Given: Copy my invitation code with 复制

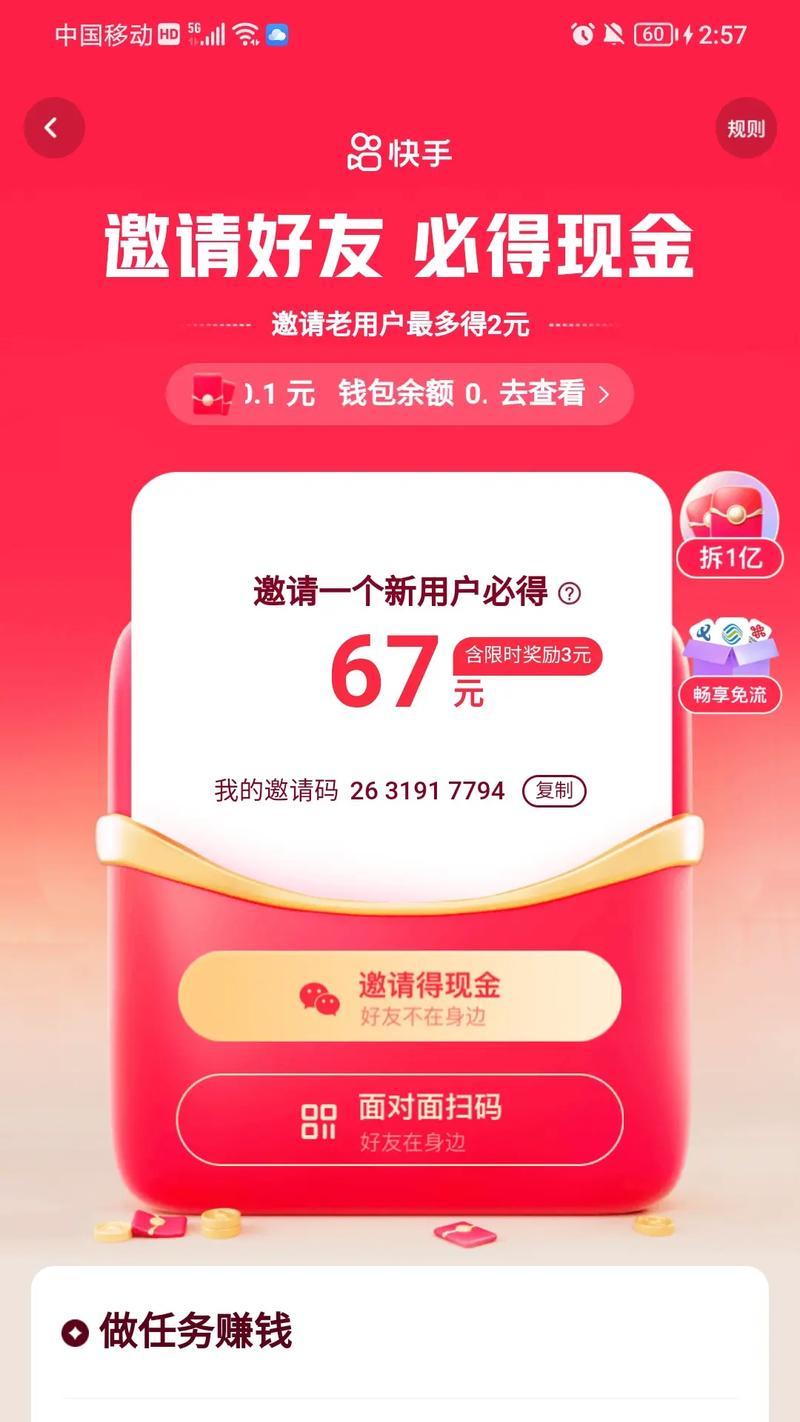Looking at the screenshot, I should pos(554,791).
